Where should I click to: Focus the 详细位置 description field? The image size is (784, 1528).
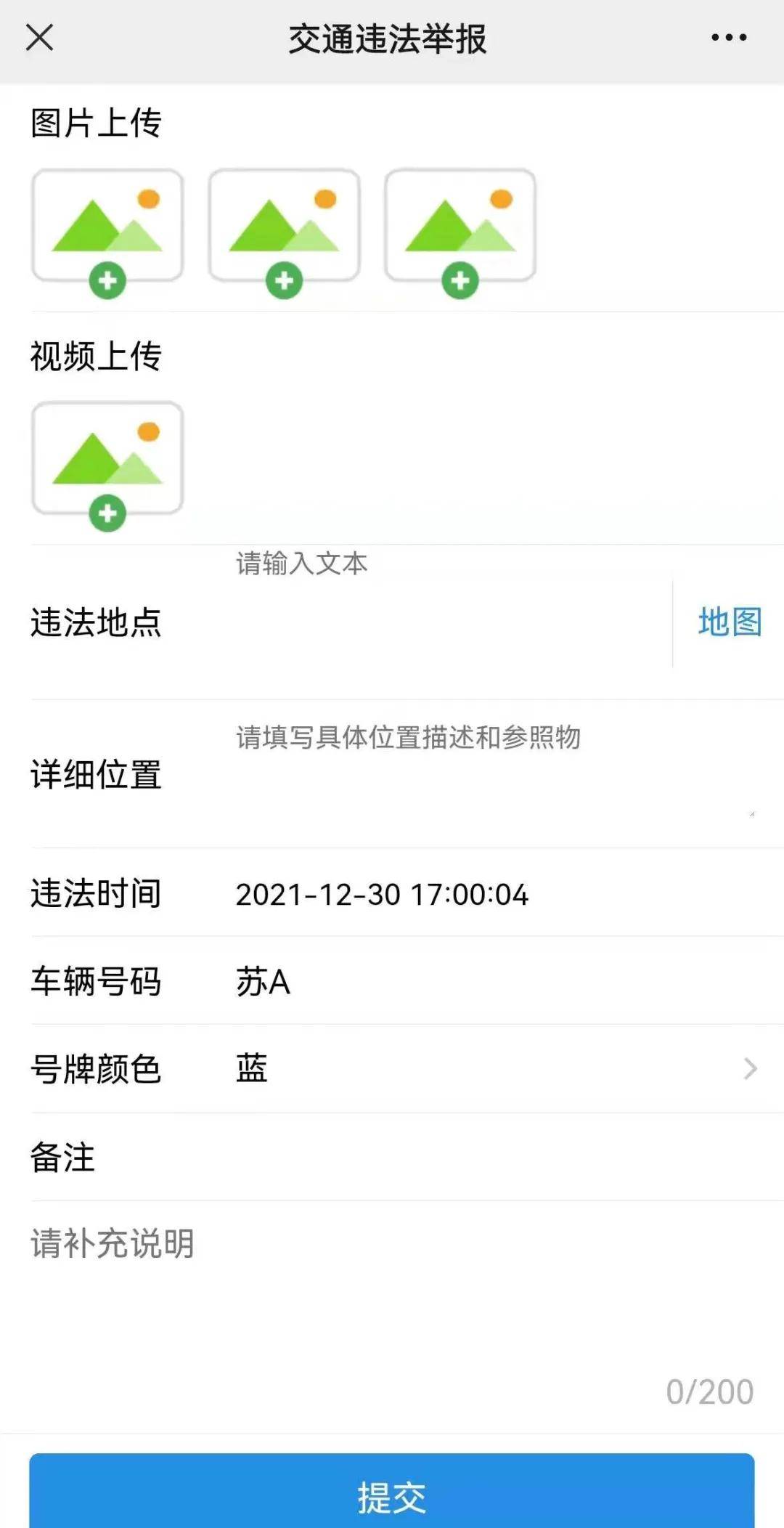click(495, 773)
